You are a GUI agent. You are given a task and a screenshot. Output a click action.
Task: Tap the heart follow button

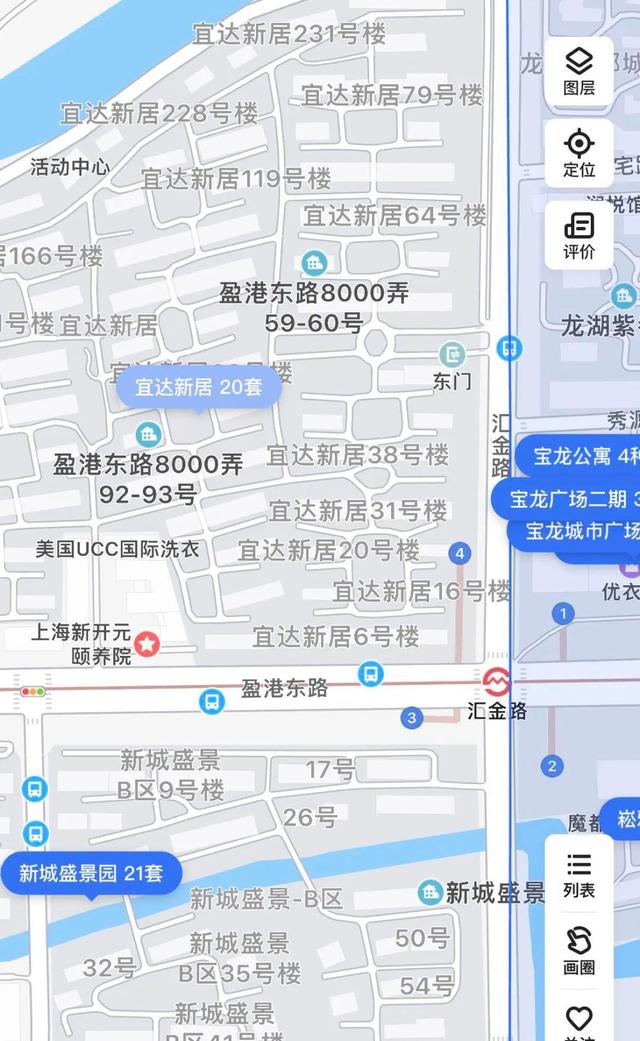[579, 1020]
